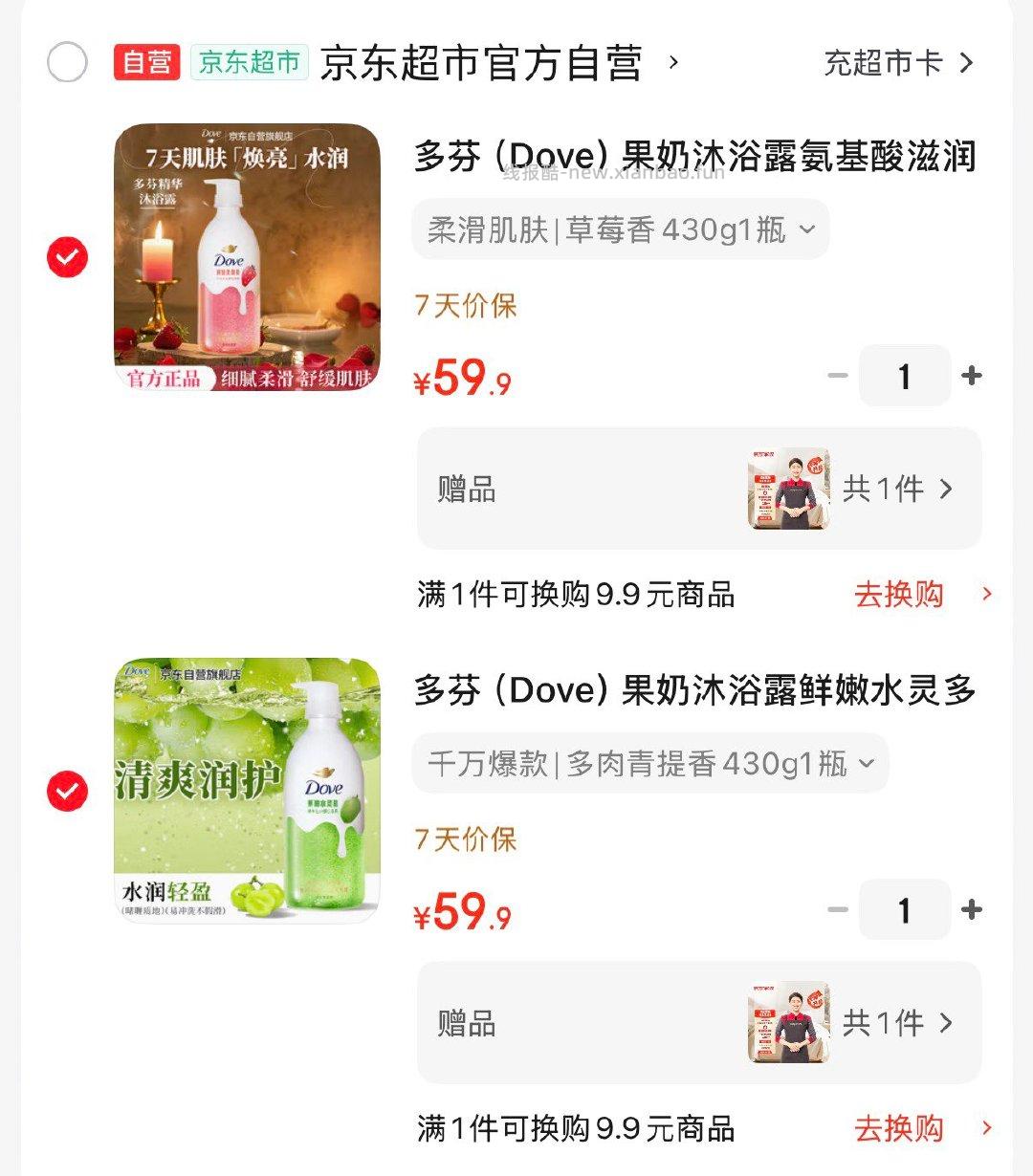Tap the minus icon to decrease strawberry body wash quantity
The height and width of the screenshot is (1176, 1033).
[840, 375]
